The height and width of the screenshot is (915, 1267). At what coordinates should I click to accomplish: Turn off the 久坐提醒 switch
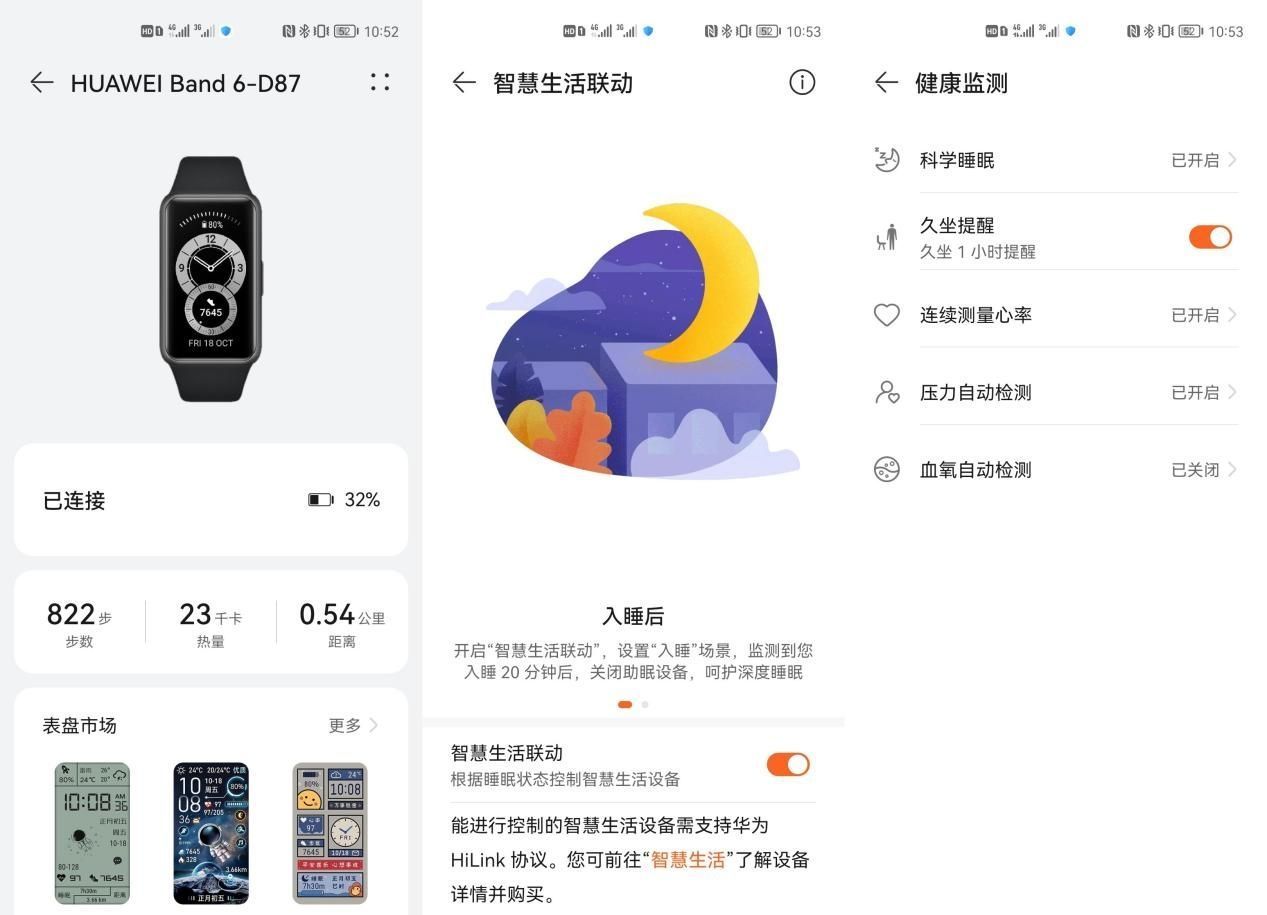tap(1210, 237)
